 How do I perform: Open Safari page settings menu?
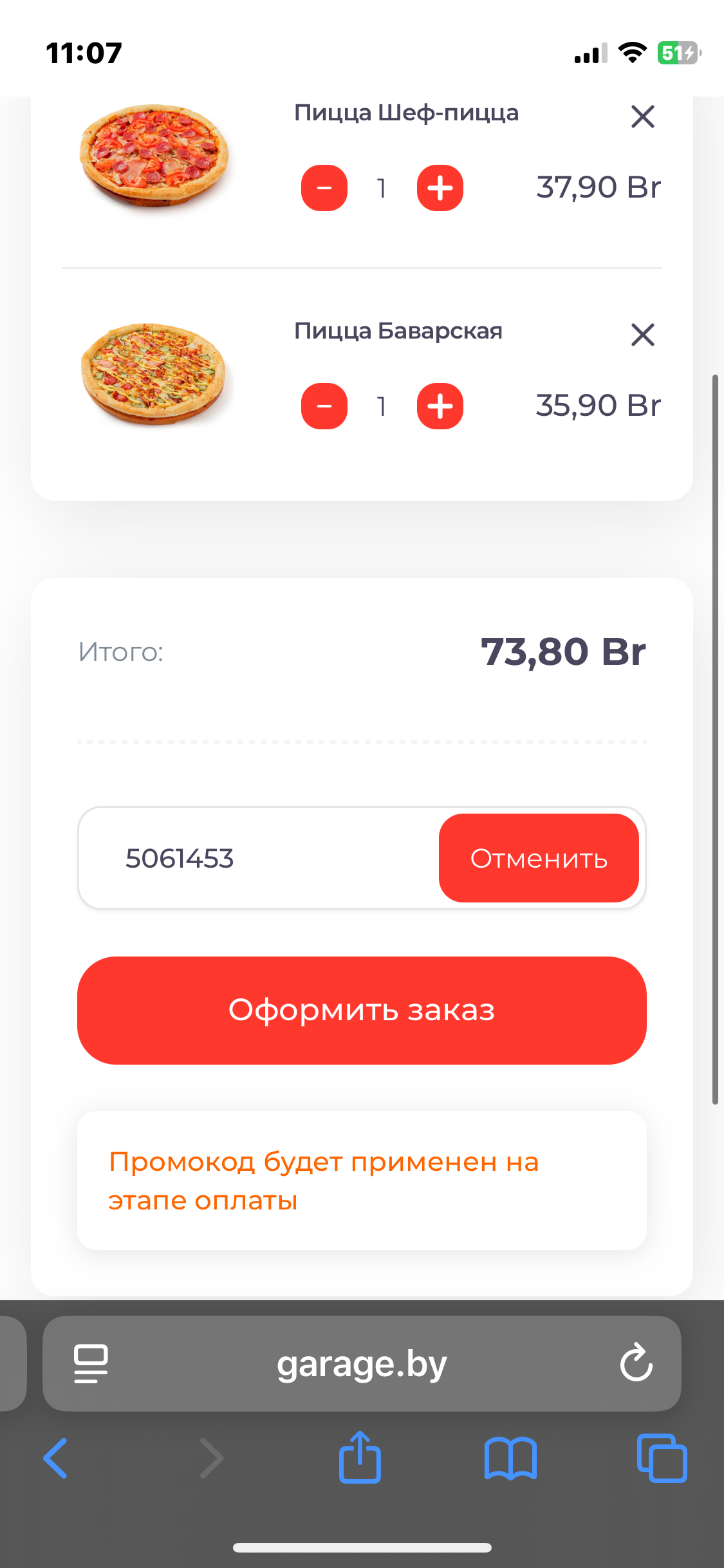click(x=91, y=1363)
